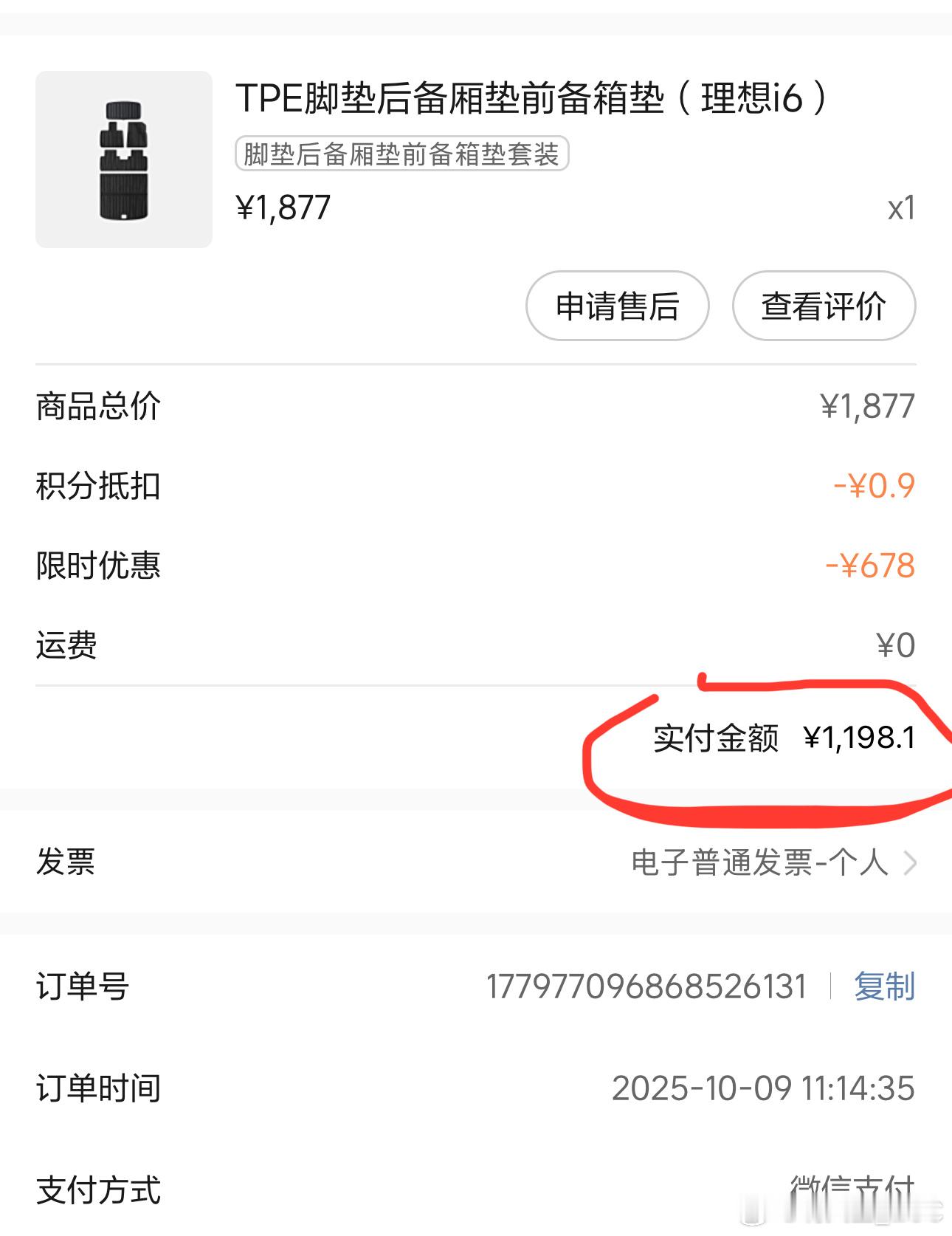Image resolution: width=952 pixels, height=1236 pixels.
Task: Click the 脚垫后备厢垫前备箱垫套装 tag
Action: [402, 156]
